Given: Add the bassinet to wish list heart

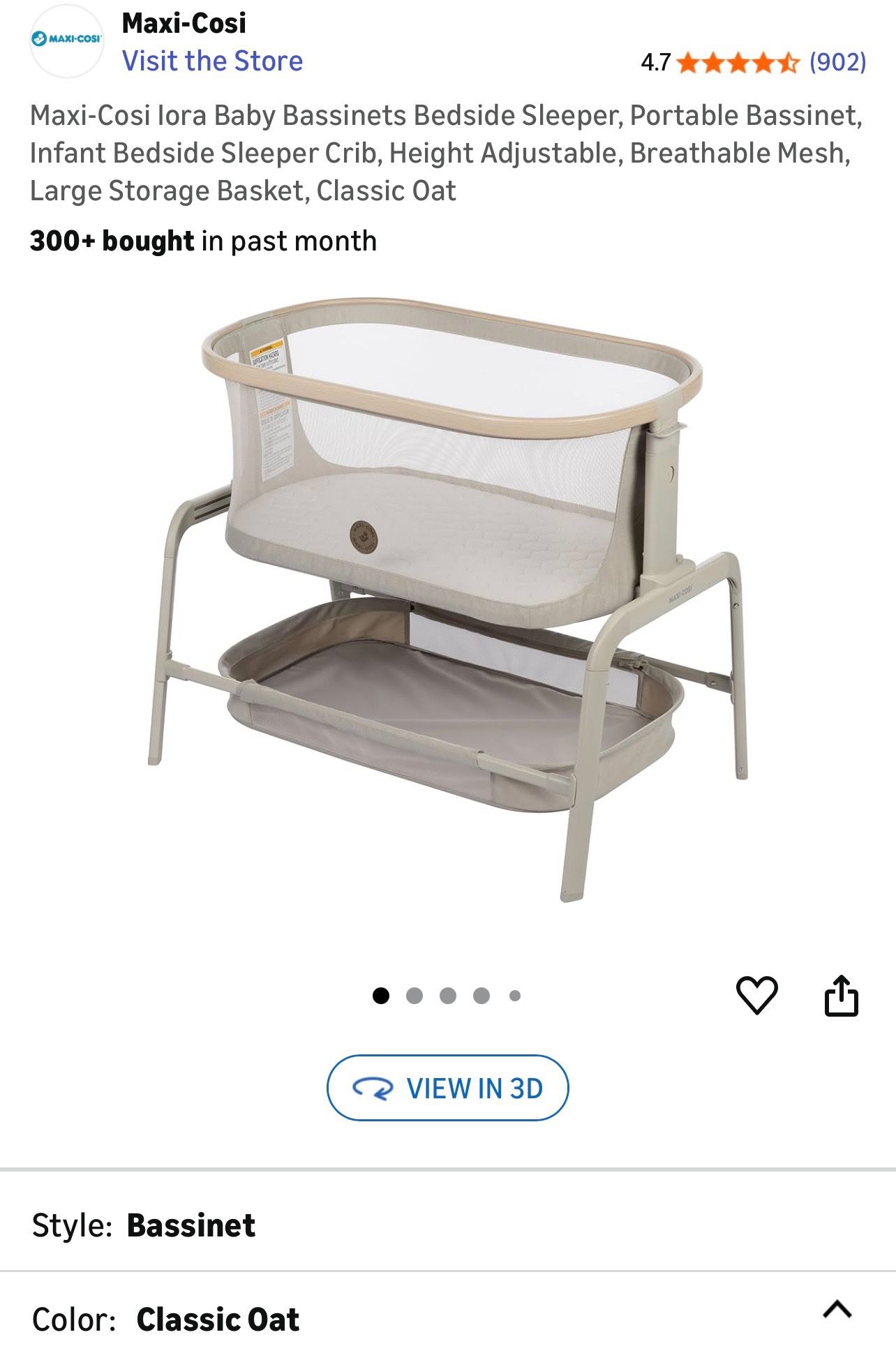Looking at the screenshot, I should (x=757, y=995).
